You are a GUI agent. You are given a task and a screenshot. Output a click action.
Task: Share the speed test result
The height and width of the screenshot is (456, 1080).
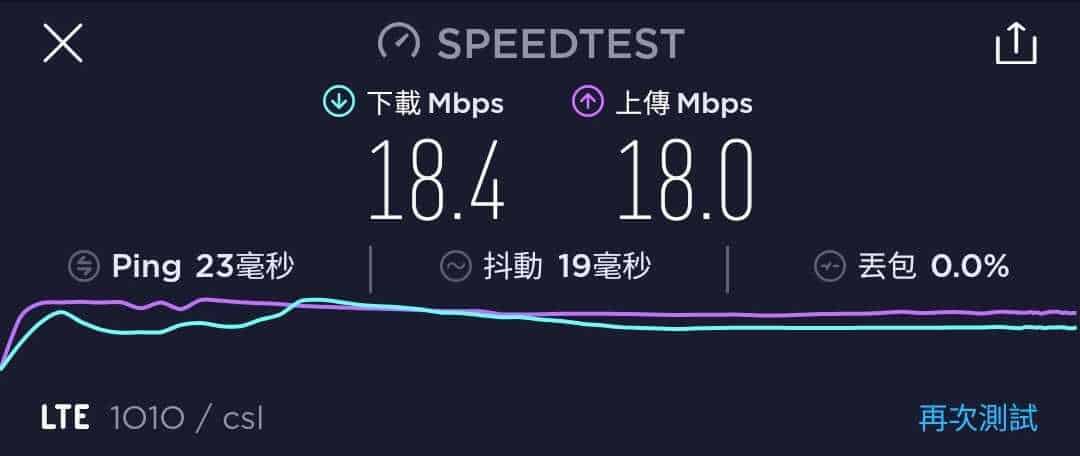(x=1015, y=43)
